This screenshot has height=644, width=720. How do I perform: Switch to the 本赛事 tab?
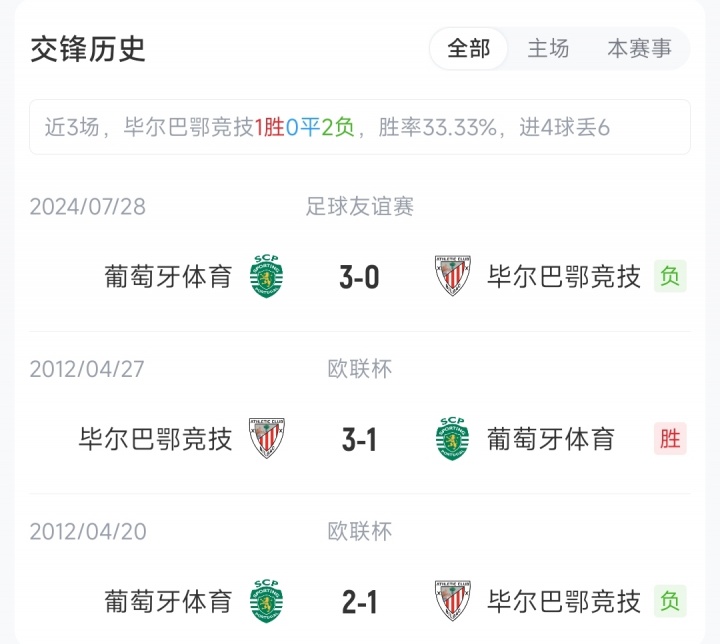639,49
